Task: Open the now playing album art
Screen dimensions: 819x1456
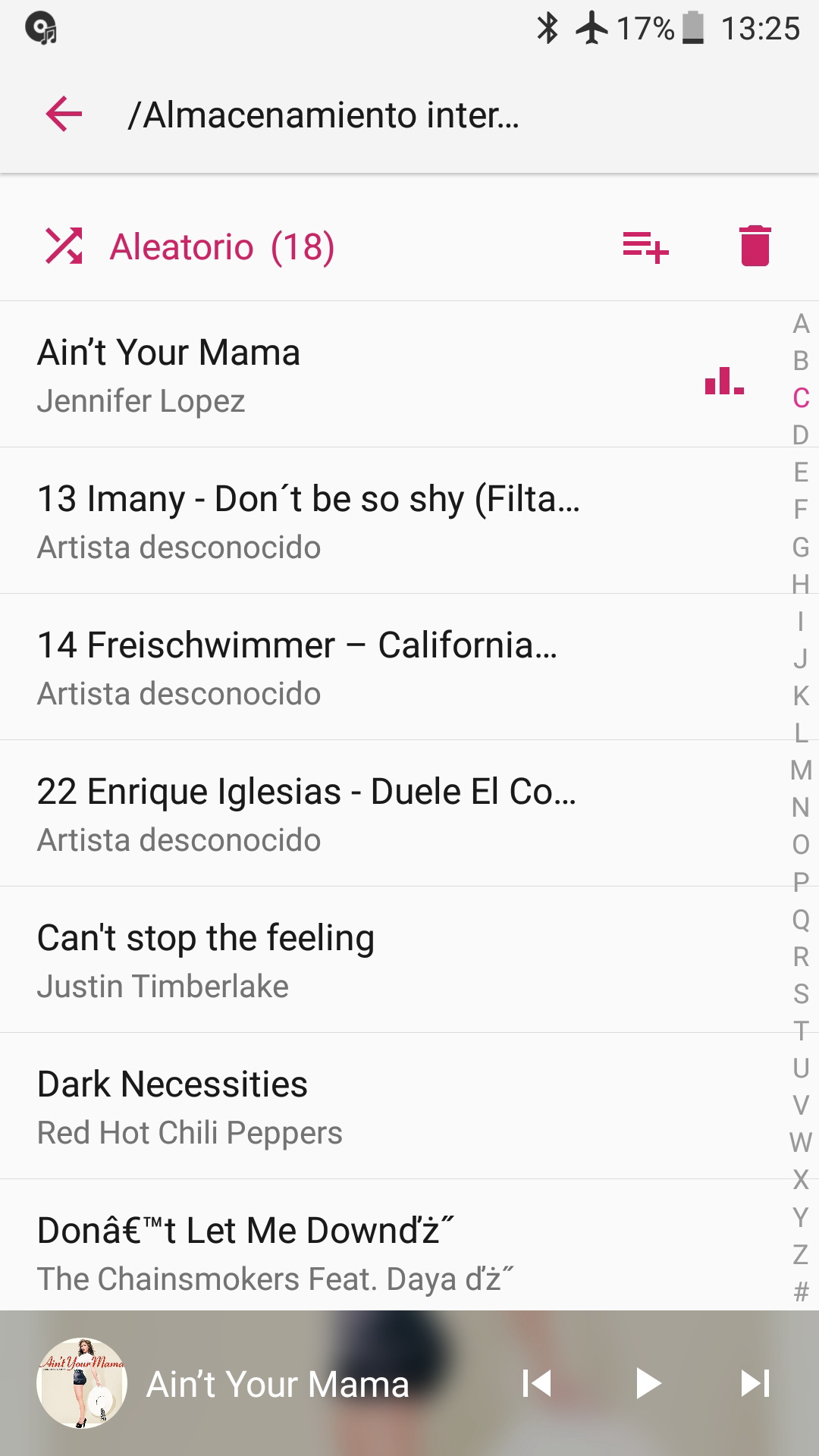Action: pyautogui.click(x=81, y=1383)
